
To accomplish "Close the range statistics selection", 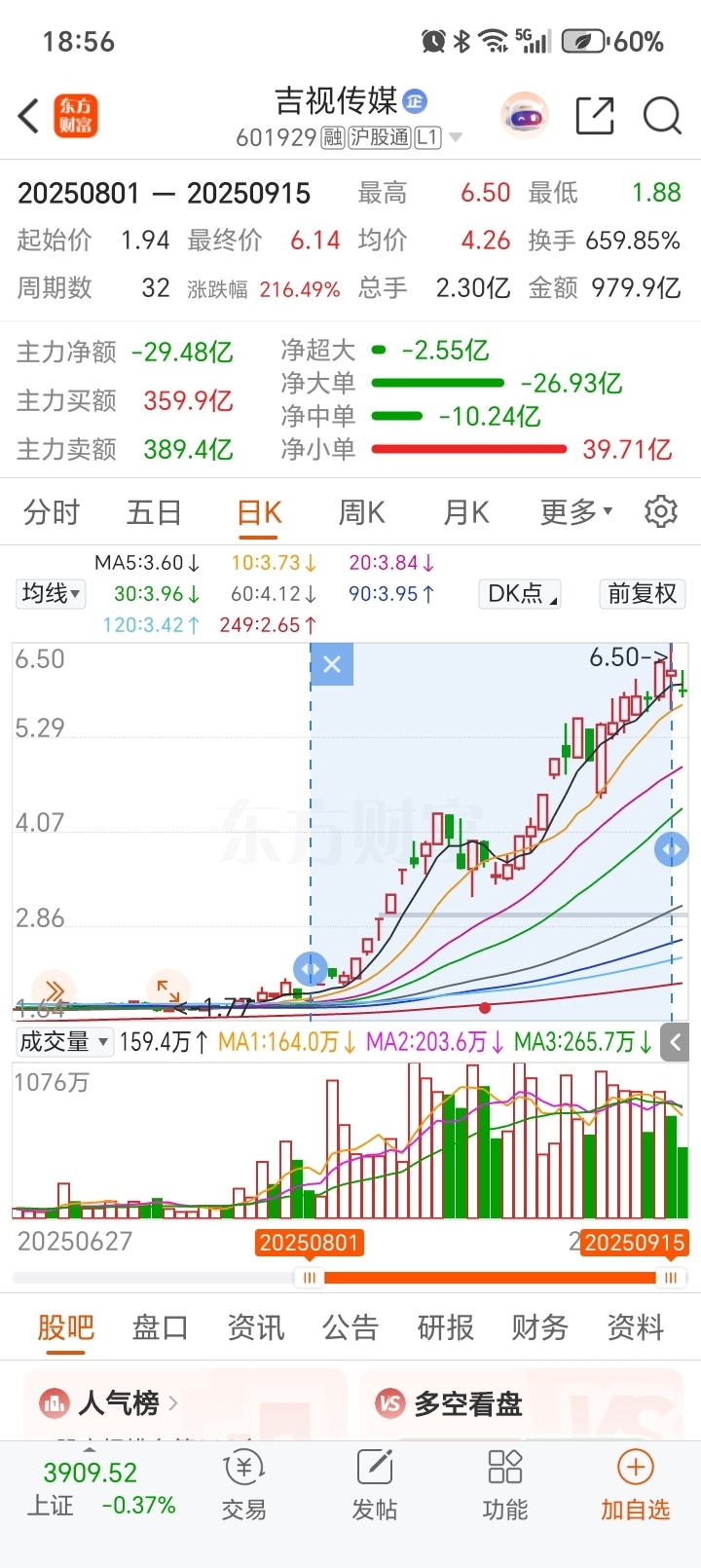I will pyautogui.click(x=332, y=664).
